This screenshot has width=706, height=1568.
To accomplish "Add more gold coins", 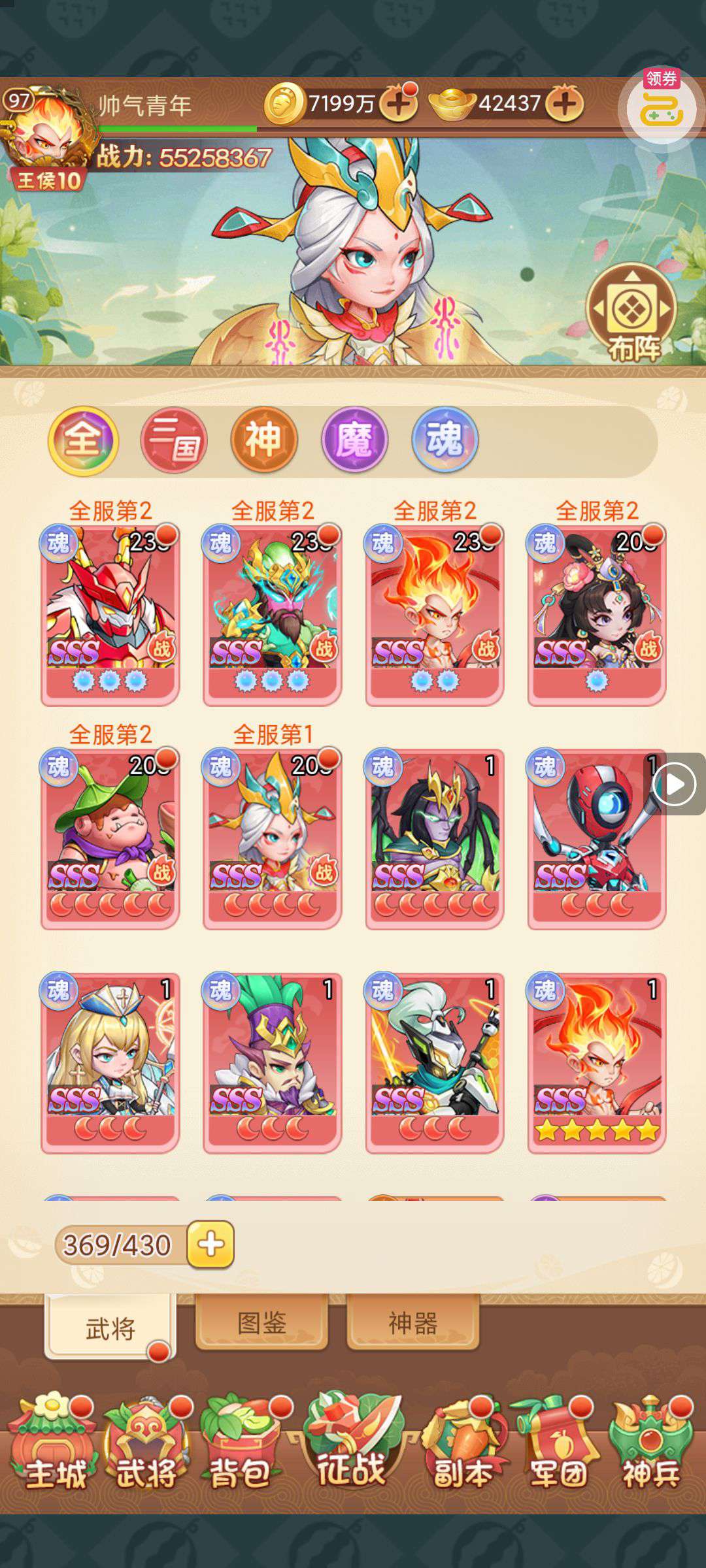I will click(398, 105).
